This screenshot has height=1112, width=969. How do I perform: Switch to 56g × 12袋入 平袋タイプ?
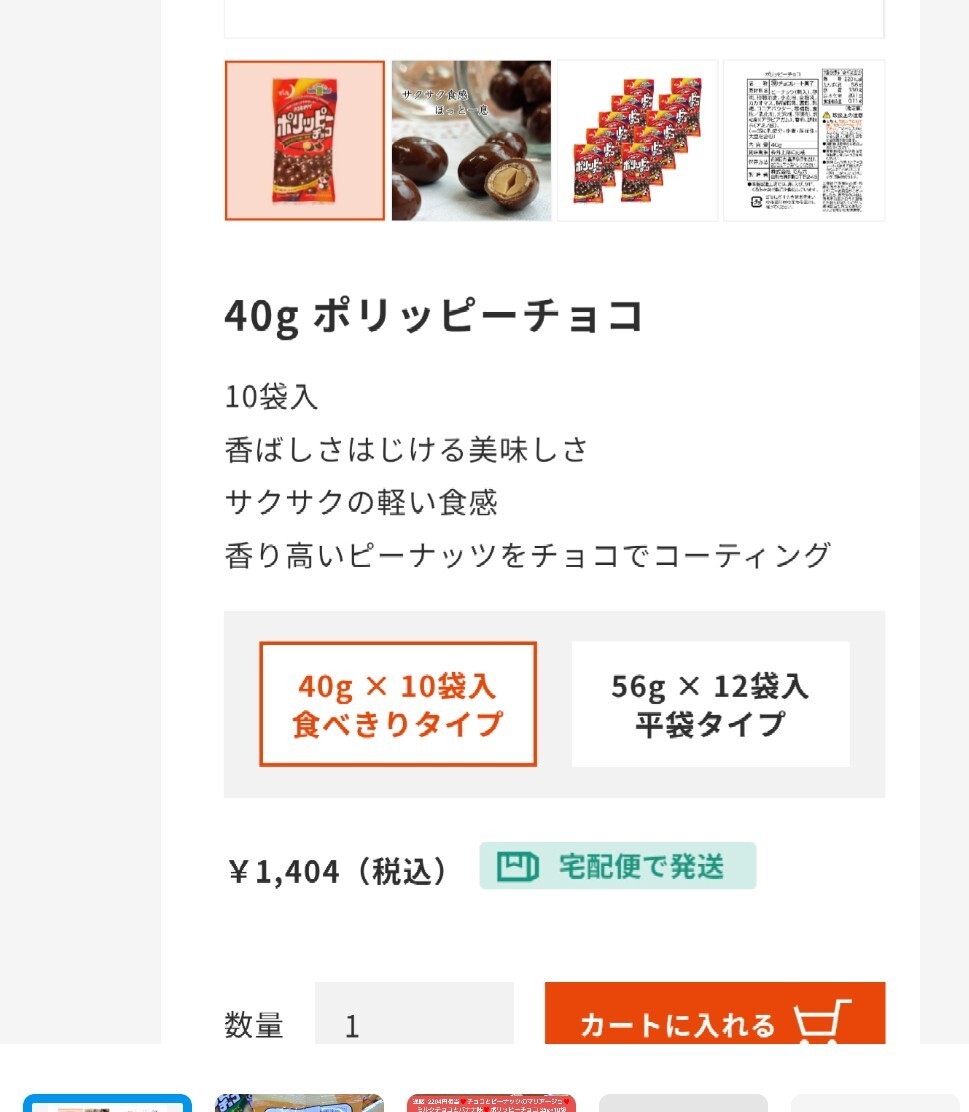tap(710, 704)
